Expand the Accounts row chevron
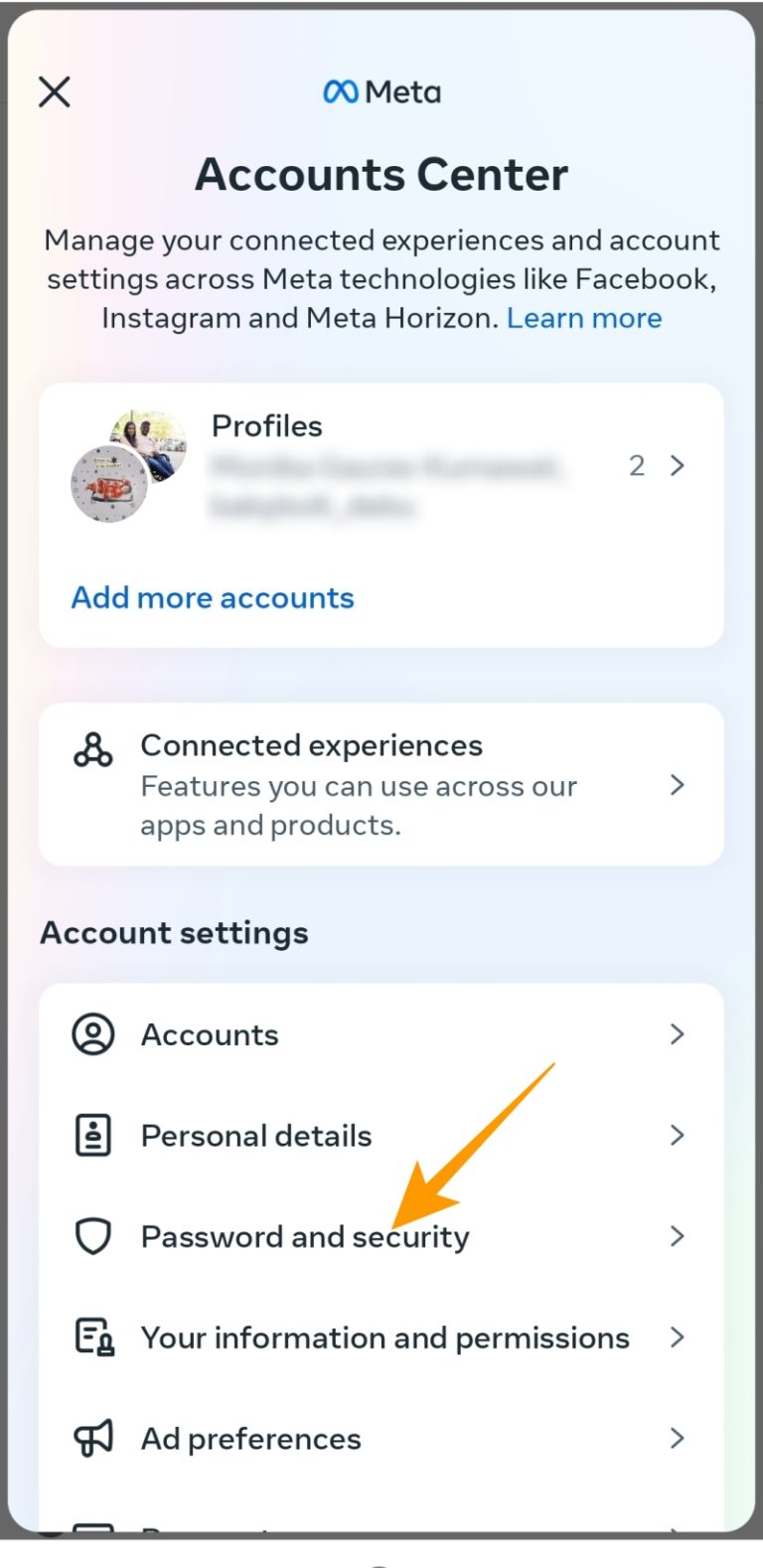Screen dimensions: 763x1568 [679, 1034]
